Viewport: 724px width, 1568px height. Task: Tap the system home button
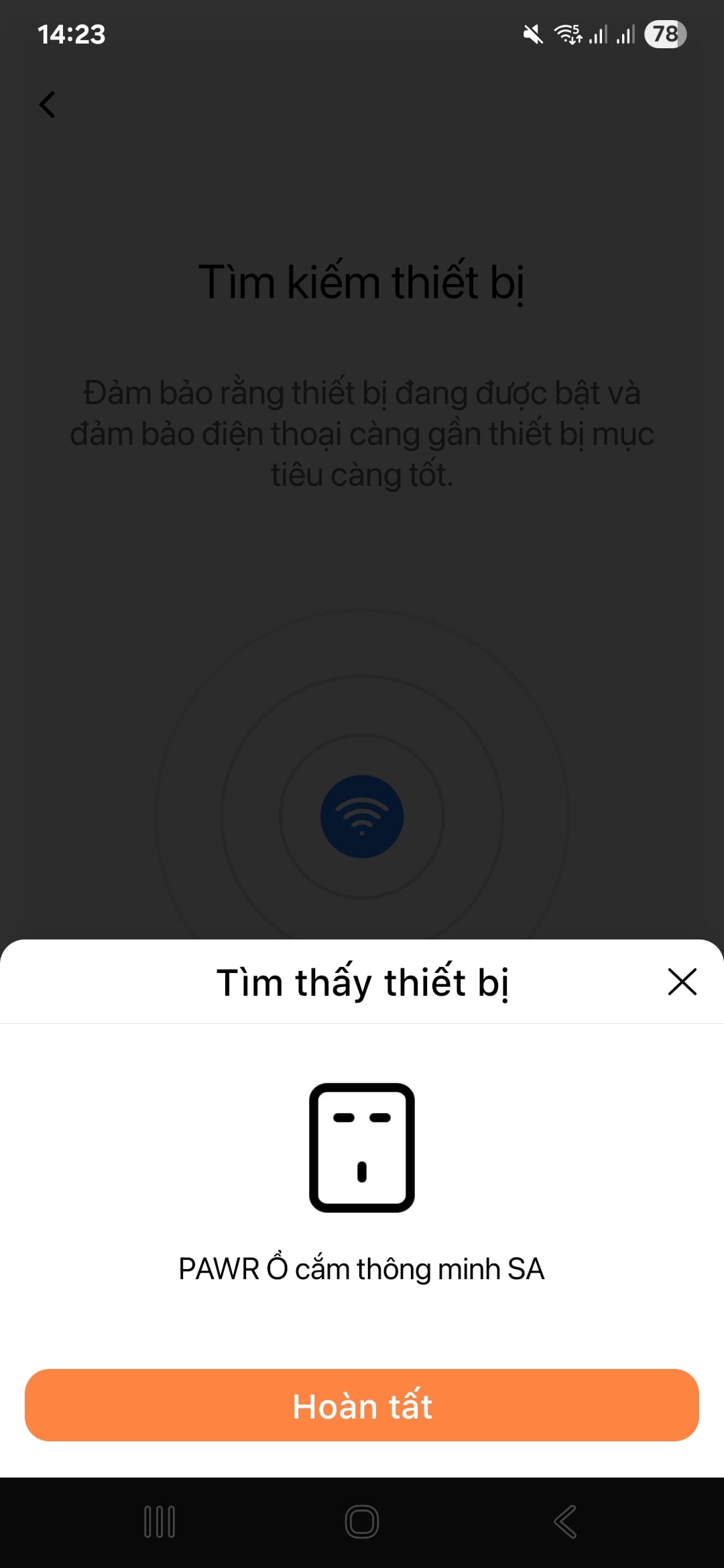pos(362,1522)
